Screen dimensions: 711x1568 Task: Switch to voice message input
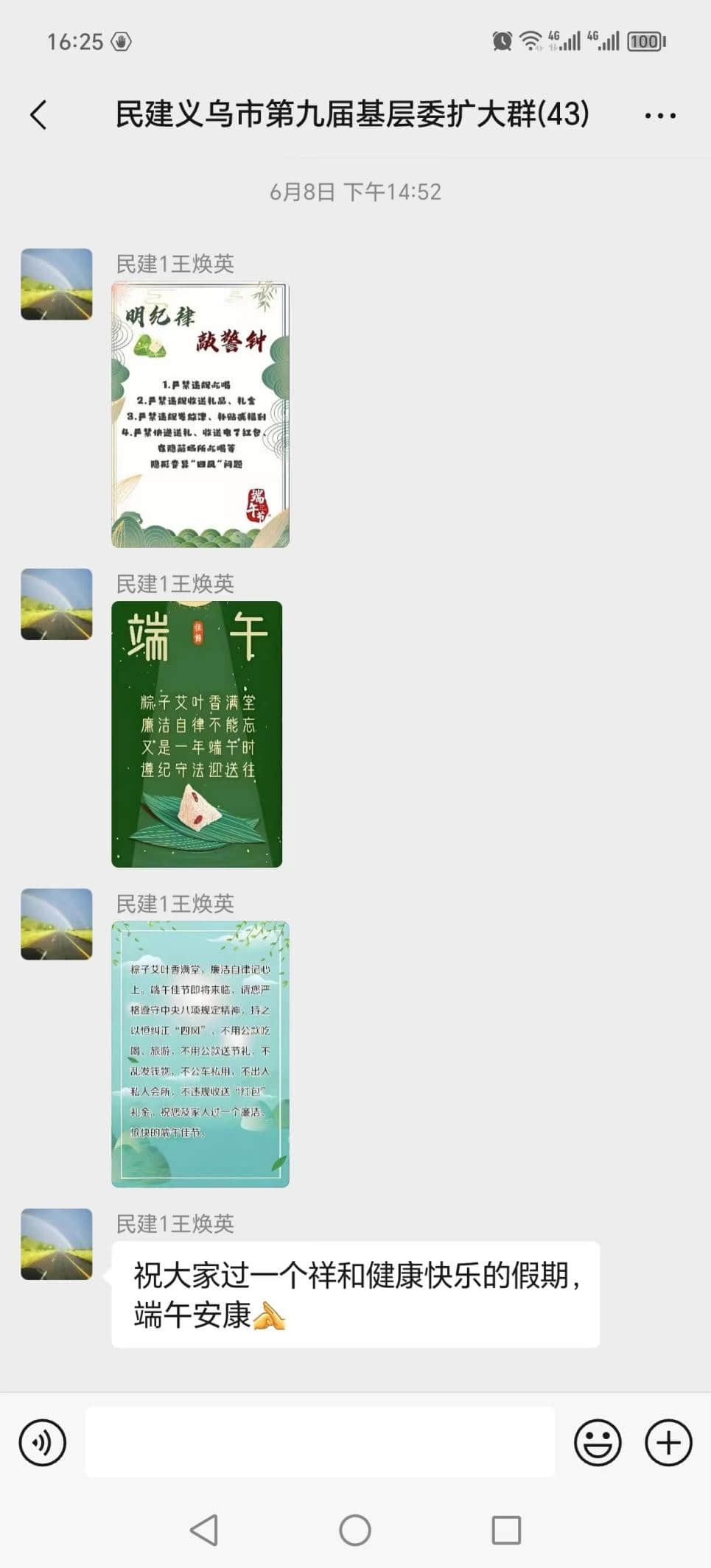(43, 1442)
